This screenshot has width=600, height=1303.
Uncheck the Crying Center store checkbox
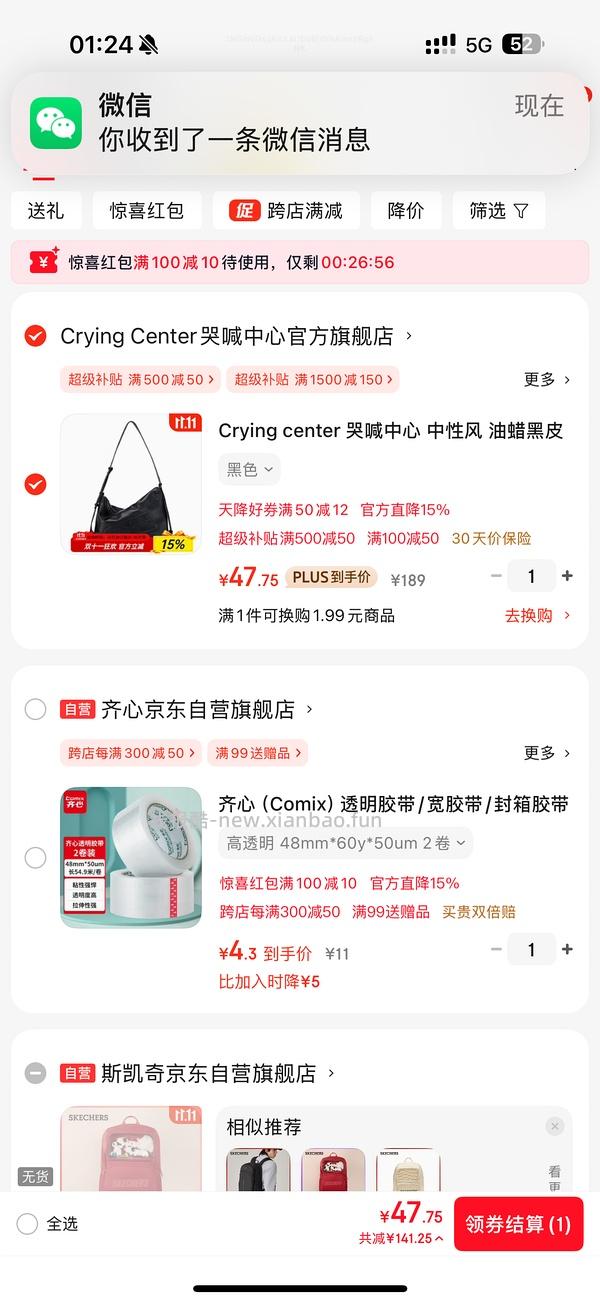pos(35,336)
